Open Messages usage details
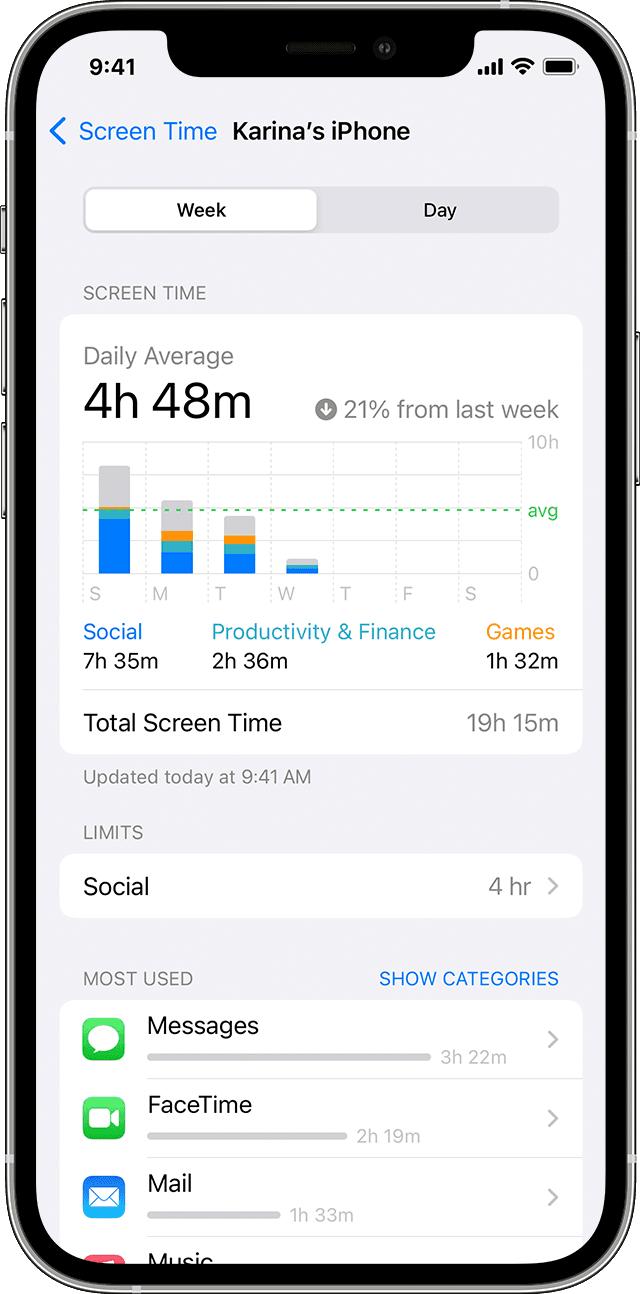 (320, 1040)
